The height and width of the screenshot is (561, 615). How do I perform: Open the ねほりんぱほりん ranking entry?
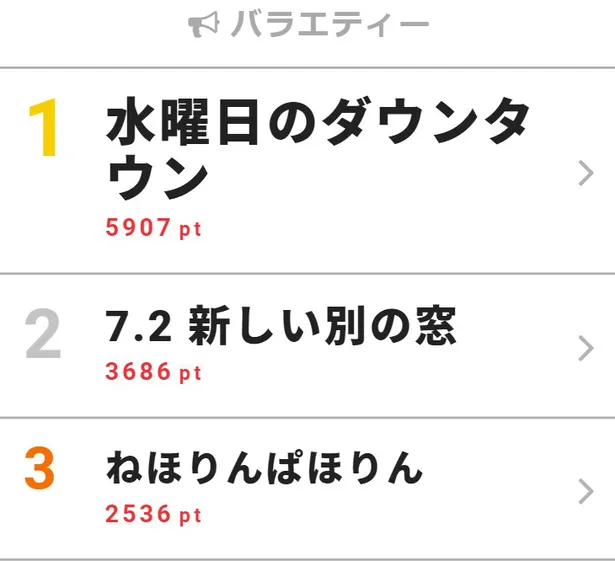click(x=265, y=470)
